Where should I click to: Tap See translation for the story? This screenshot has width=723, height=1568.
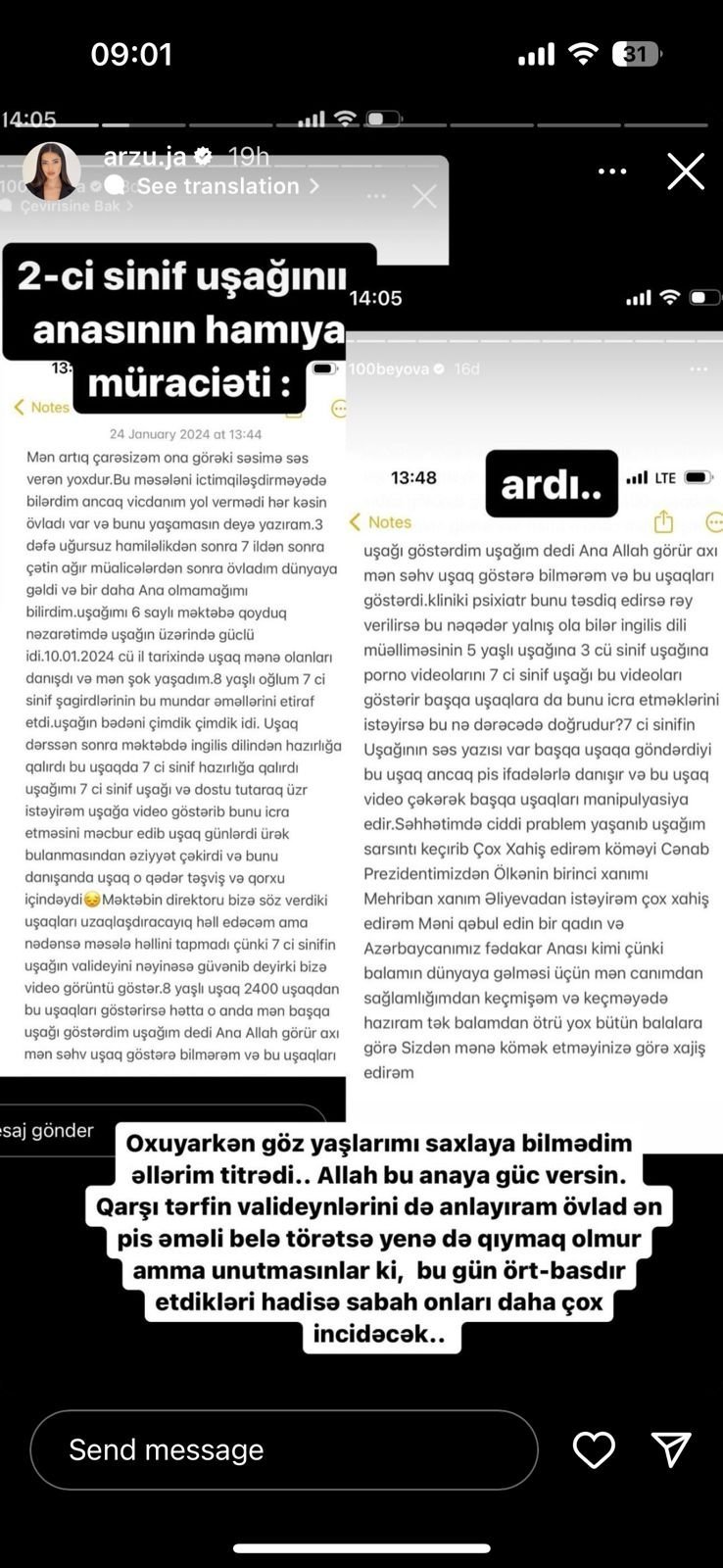pyautogui.click(x=218, y=186)
